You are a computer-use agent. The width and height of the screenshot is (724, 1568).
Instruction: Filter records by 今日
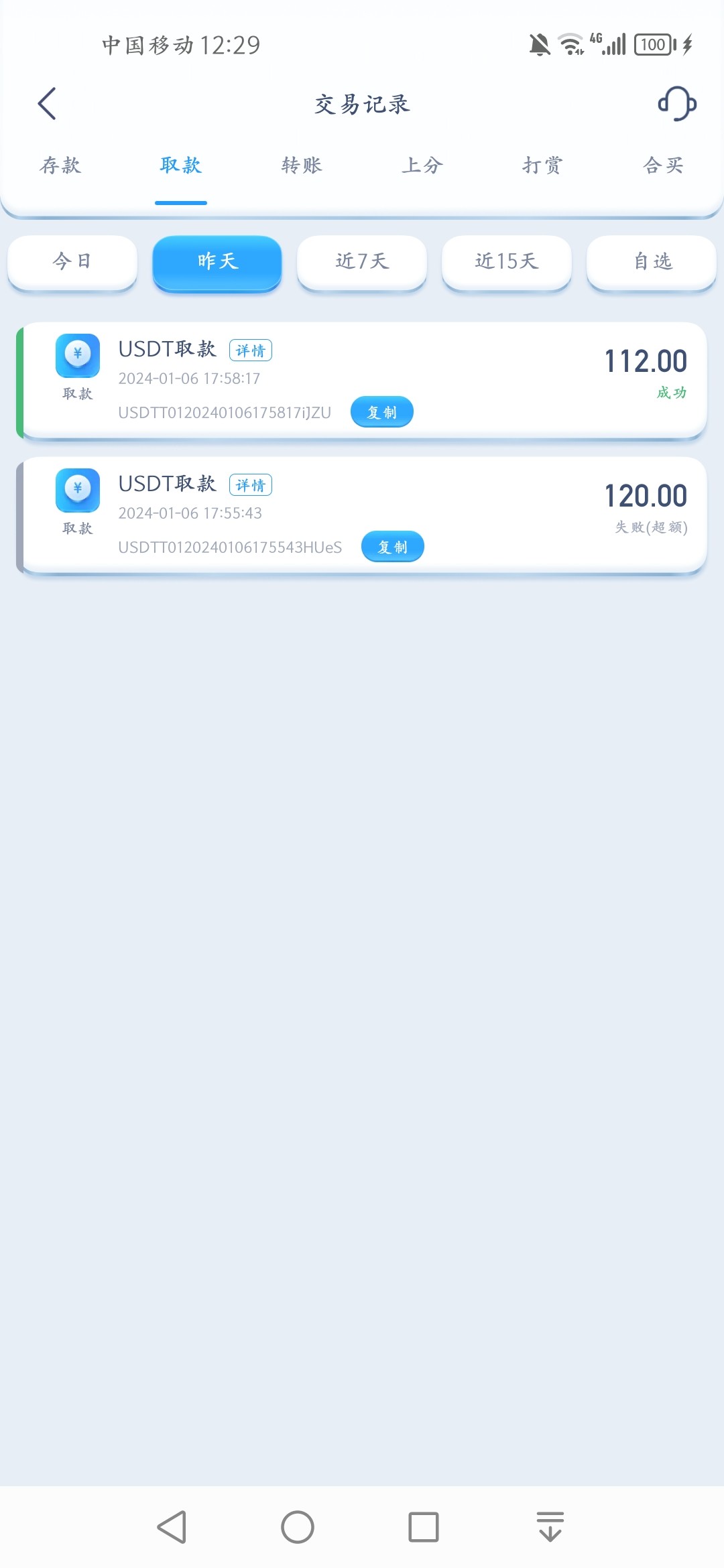[72, 261]
